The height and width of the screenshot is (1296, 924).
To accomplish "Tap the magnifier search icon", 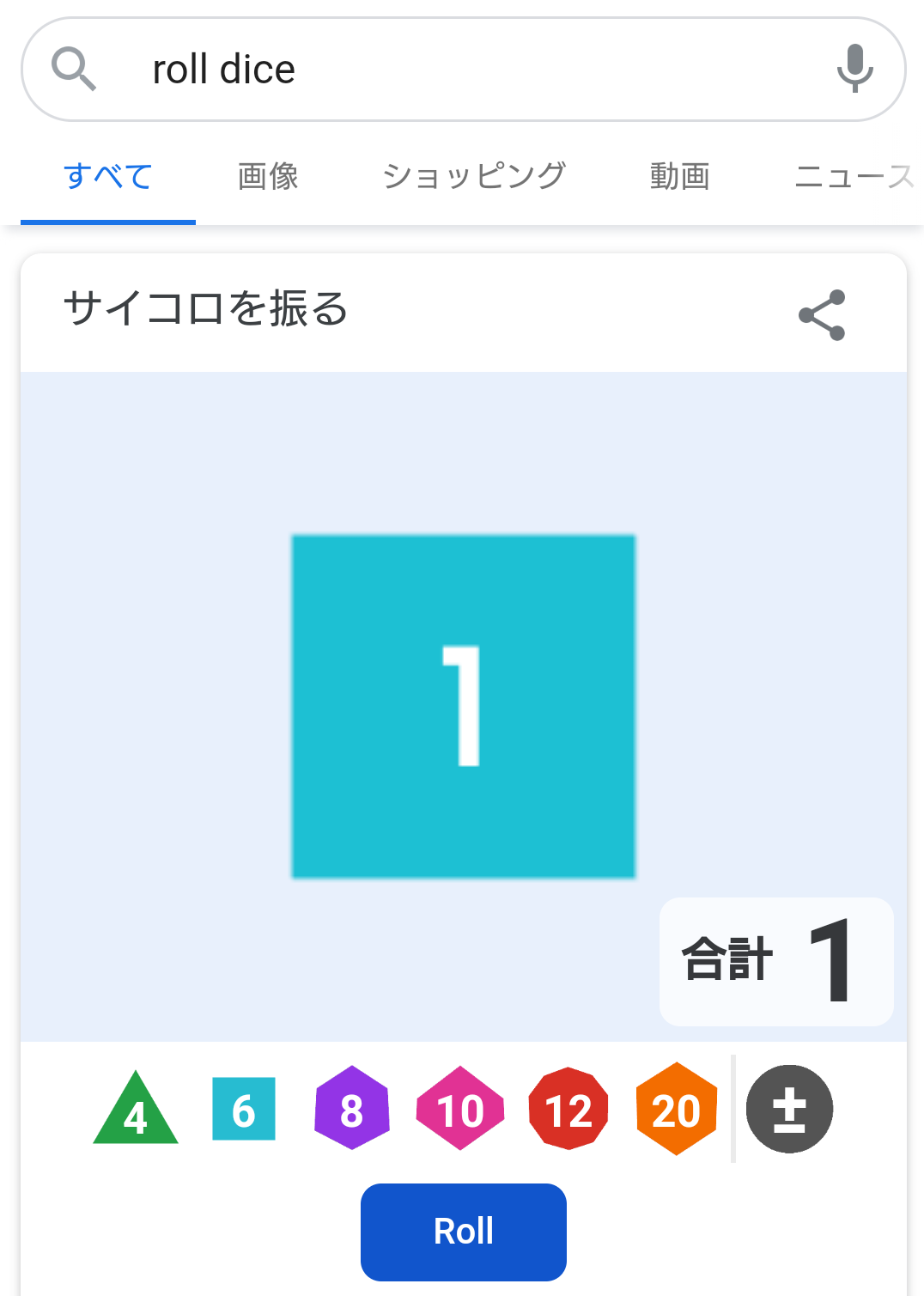I will (74, 69).
